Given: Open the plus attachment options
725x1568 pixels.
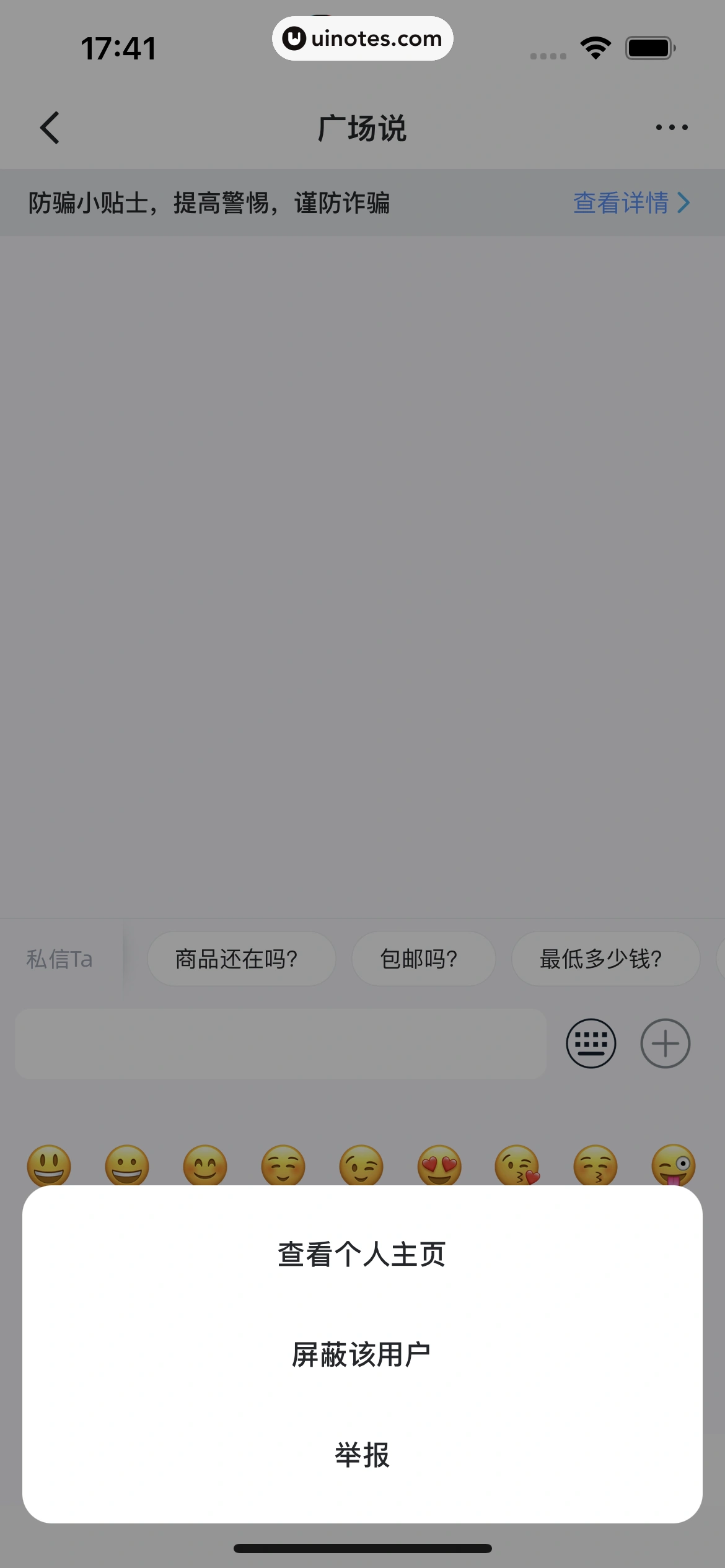Looking at the screenshot, I should click(665, 1043).
